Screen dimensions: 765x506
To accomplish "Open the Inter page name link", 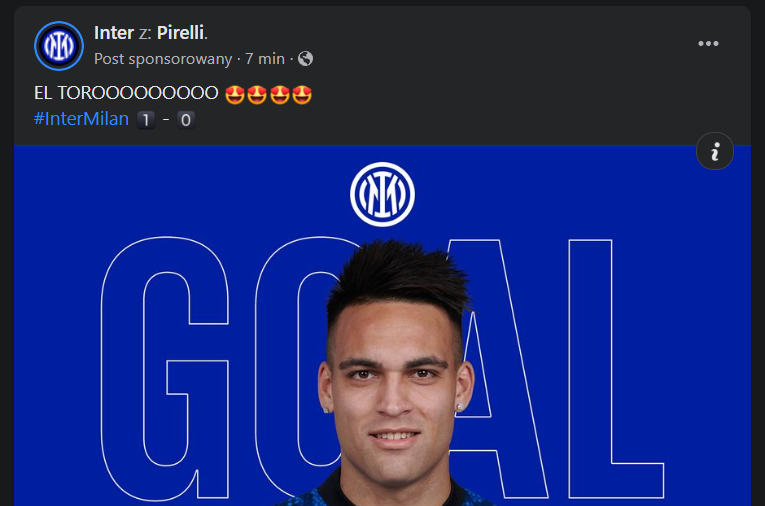I will coord(113,33).
